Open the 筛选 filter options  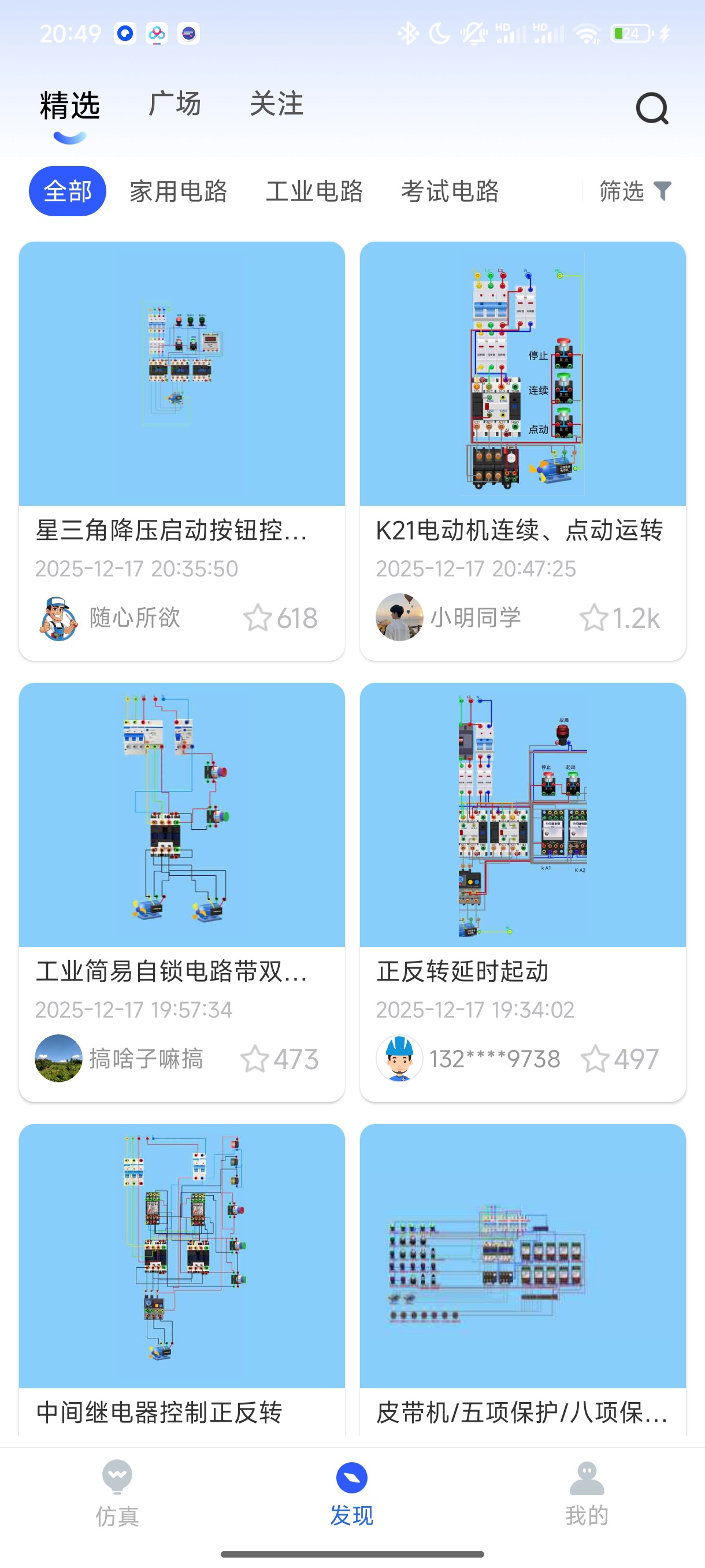tap(634, 191)
